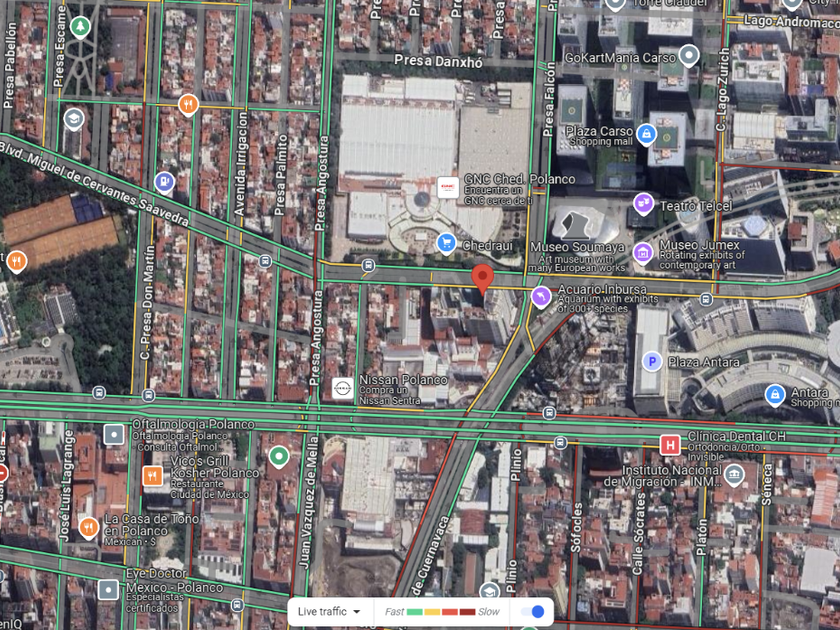The image size is (840, 630).
Task: Open Teatro Telcel marker
Action: 643,204
